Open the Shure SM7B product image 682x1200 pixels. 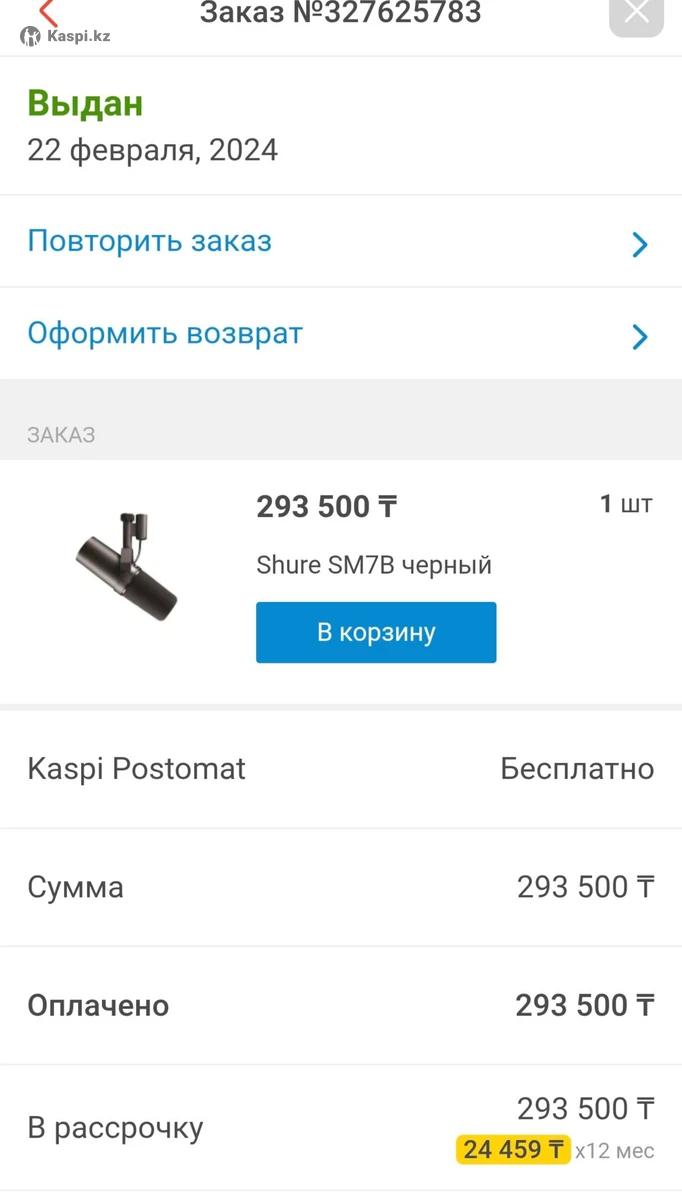pos(127,565)
